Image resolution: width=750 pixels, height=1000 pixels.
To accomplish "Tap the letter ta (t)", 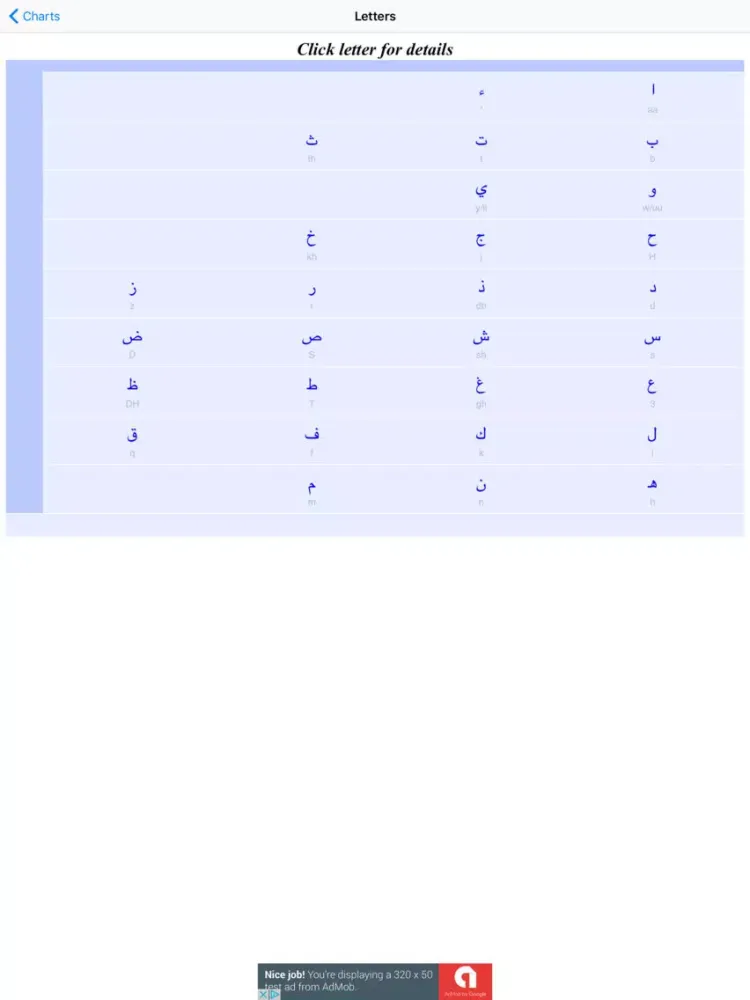I will 481,142.
